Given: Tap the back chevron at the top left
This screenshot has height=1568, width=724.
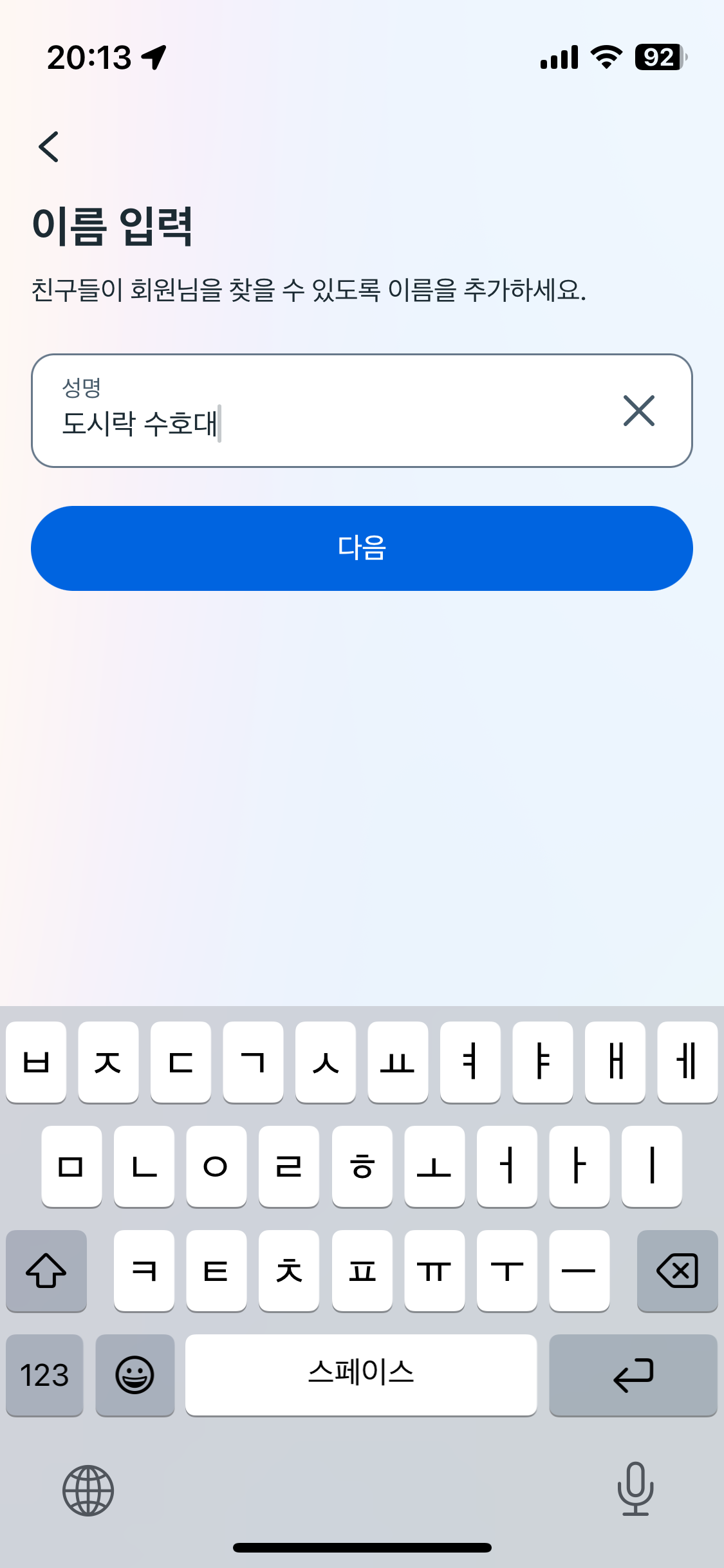Looking at the screenshot, I should (49, 146).
